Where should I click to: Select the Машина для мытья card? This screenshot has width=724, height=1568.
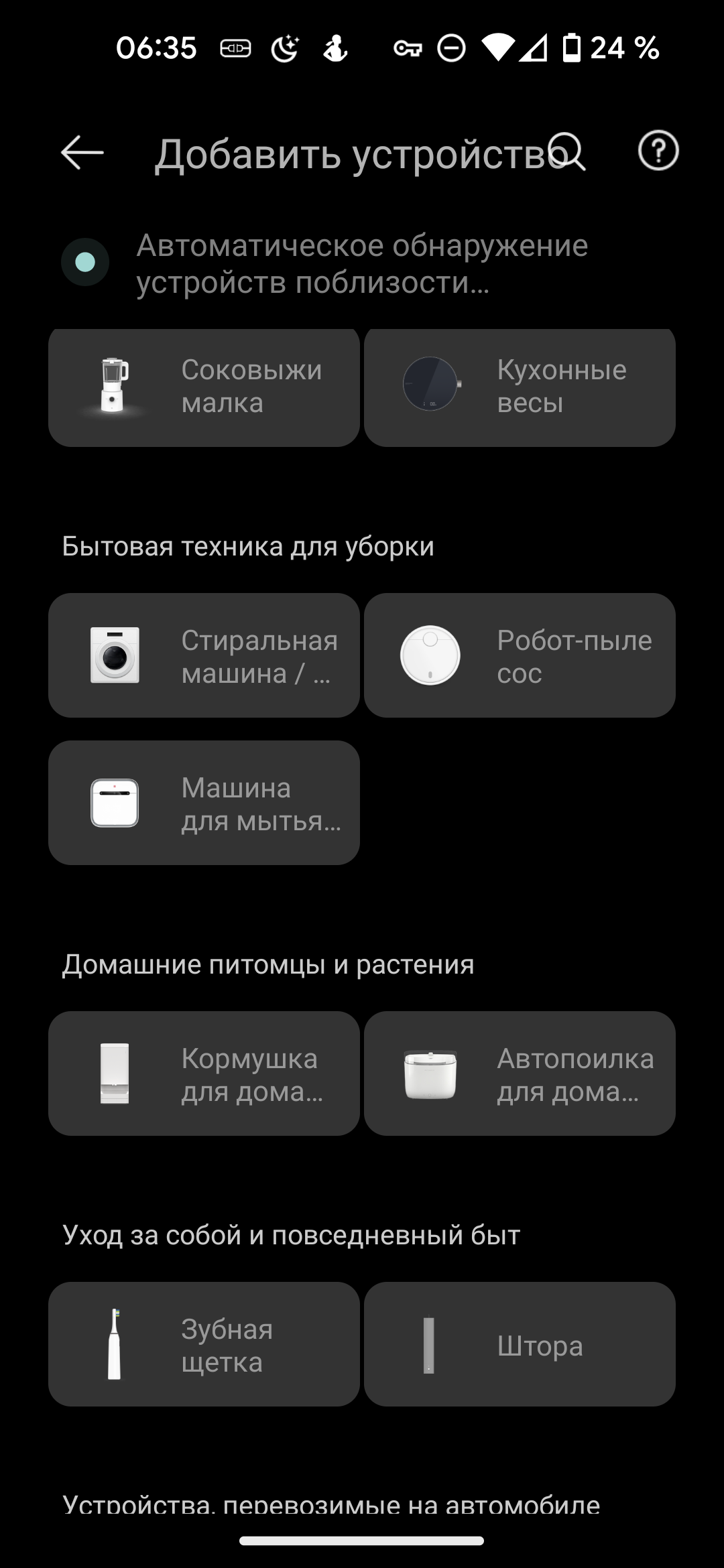pyautogui.click(x=204, y=803)
